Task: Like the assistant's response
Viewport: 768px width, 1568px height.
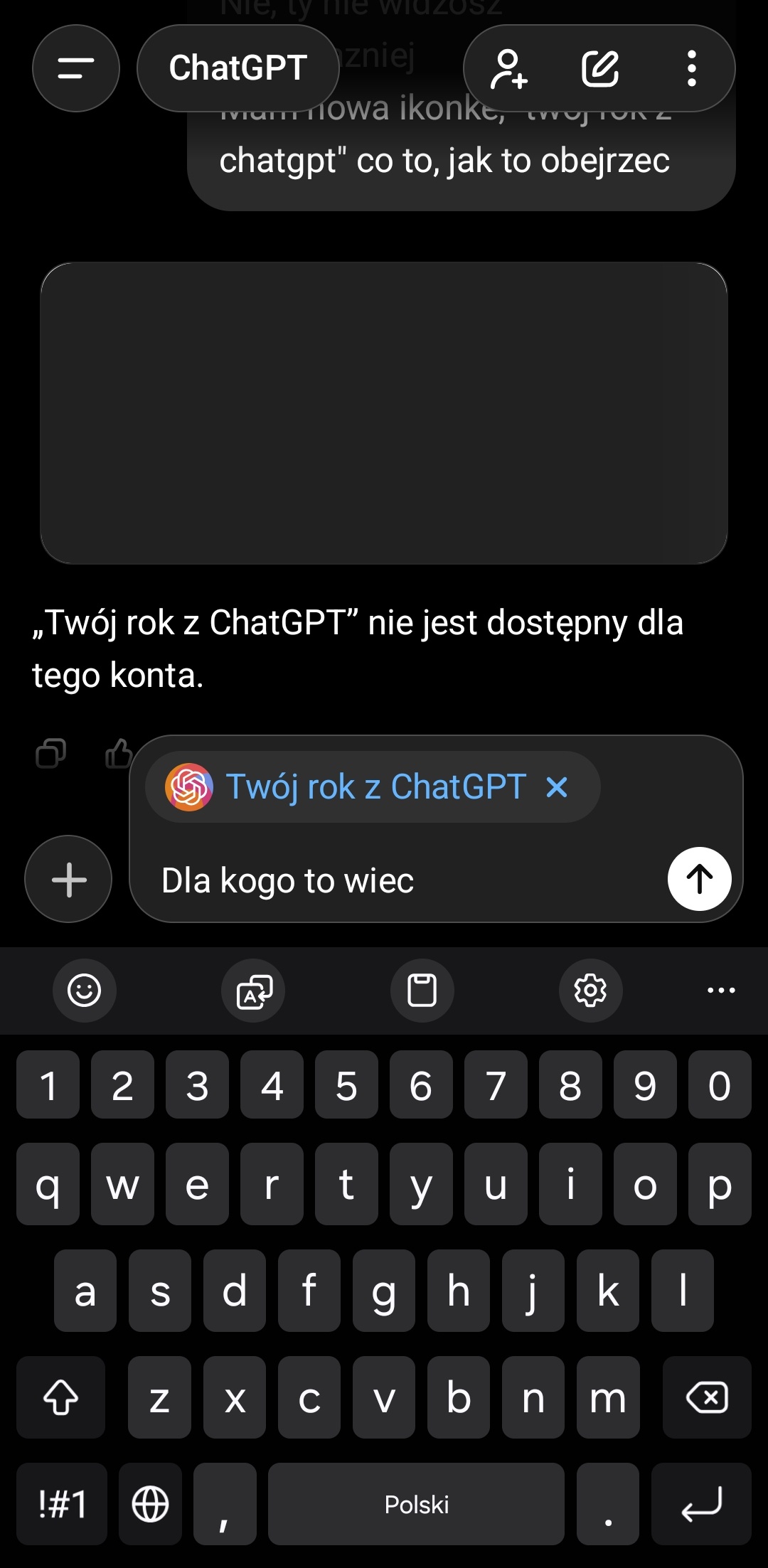Action: [x=117, y=753]
